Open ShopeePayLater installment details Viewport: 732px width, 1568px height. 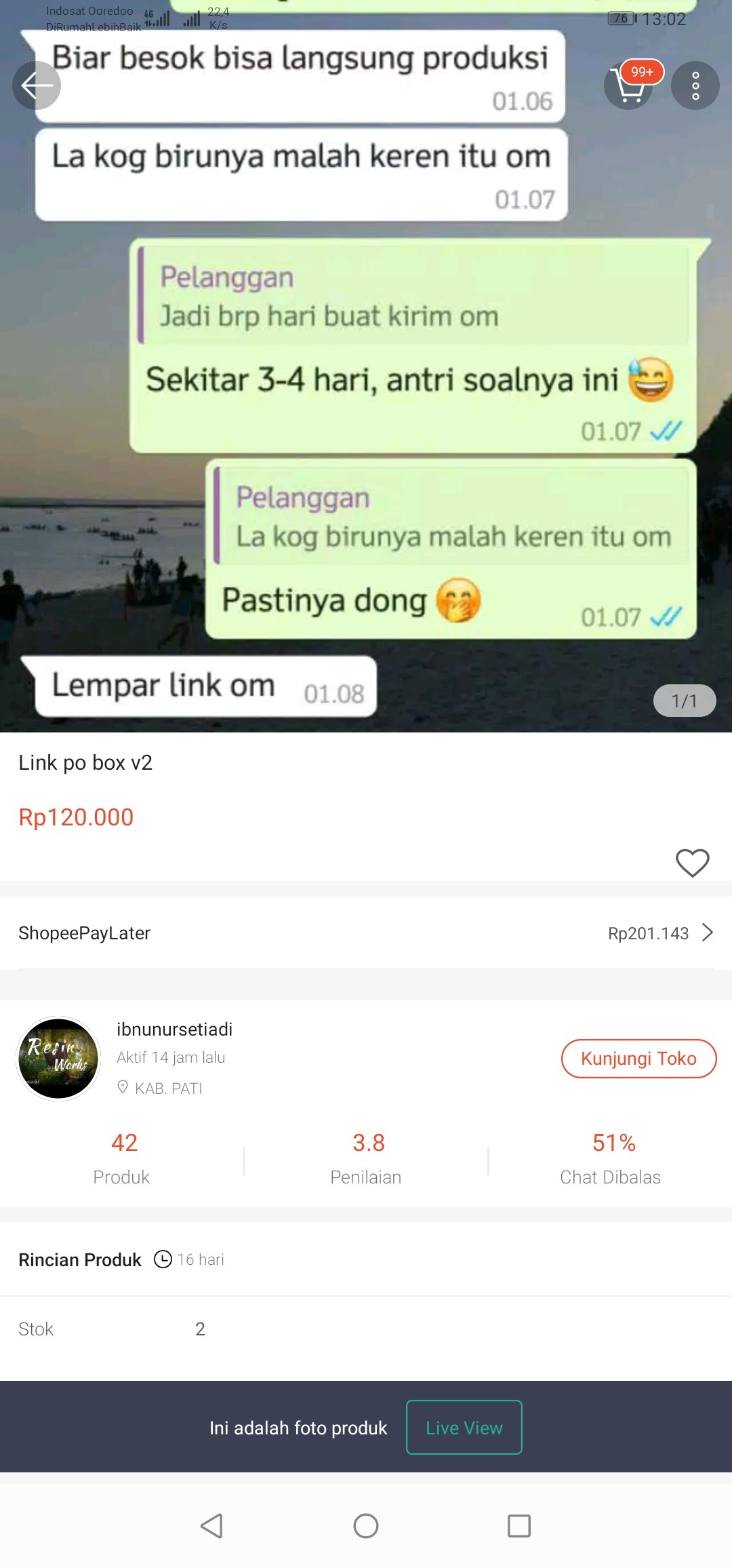coord(366,933)
